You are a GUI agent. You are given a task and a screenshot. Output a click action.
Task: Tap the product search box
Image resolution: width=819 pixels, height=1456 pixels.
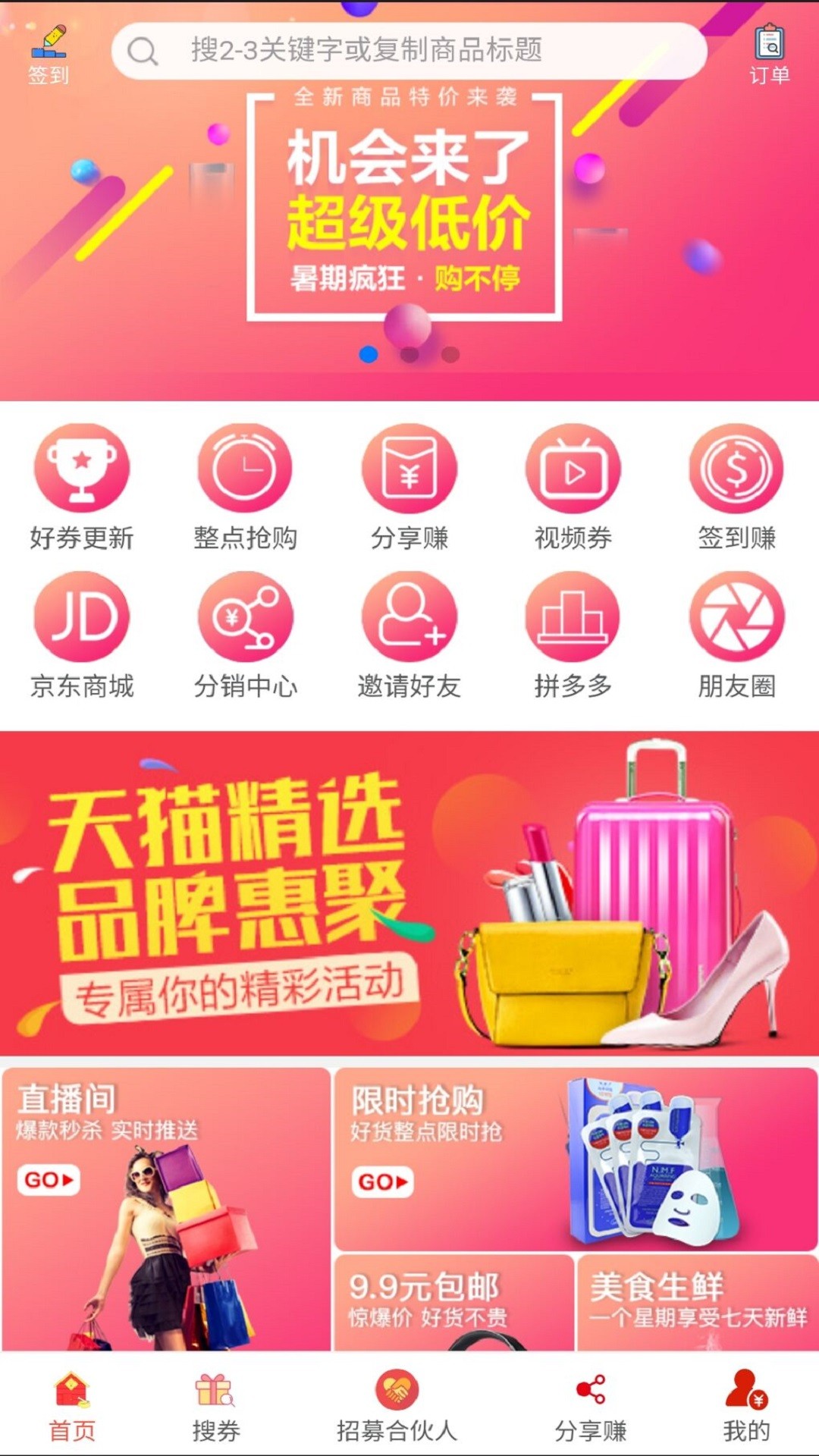pos(409,51)
